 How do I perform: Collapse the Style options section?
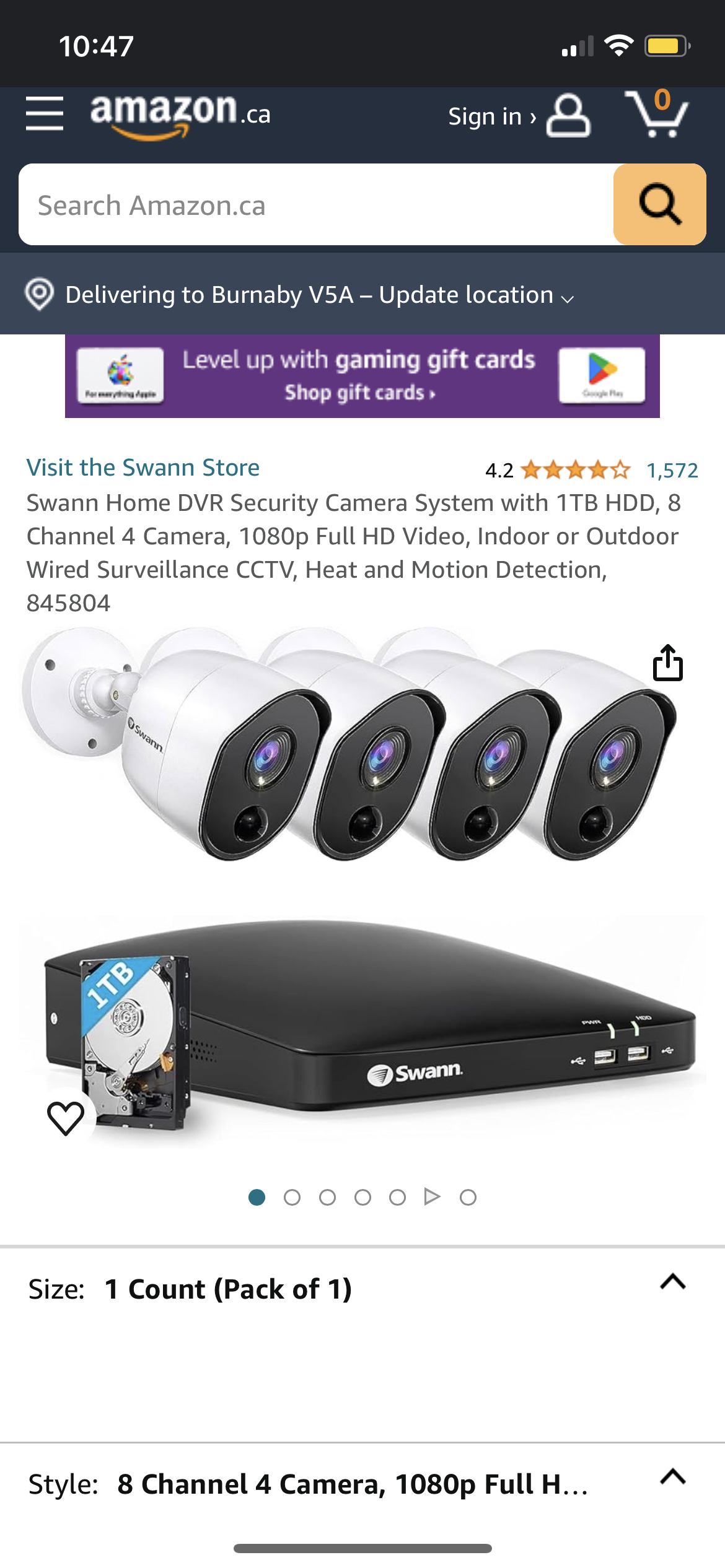pyautogui.click(x=672, y=1477)
